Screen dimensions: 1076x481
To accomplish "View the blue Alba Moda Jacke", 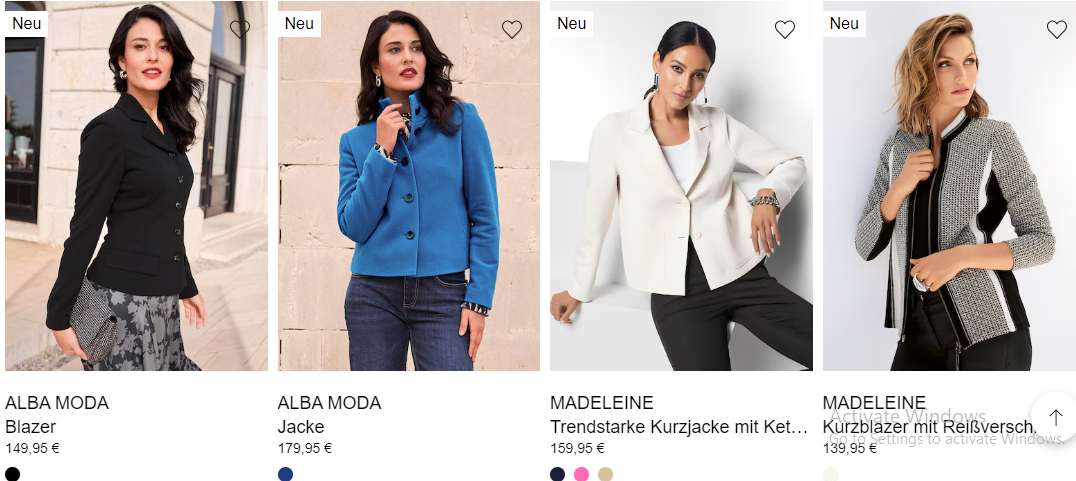I will tap(408, 200).
